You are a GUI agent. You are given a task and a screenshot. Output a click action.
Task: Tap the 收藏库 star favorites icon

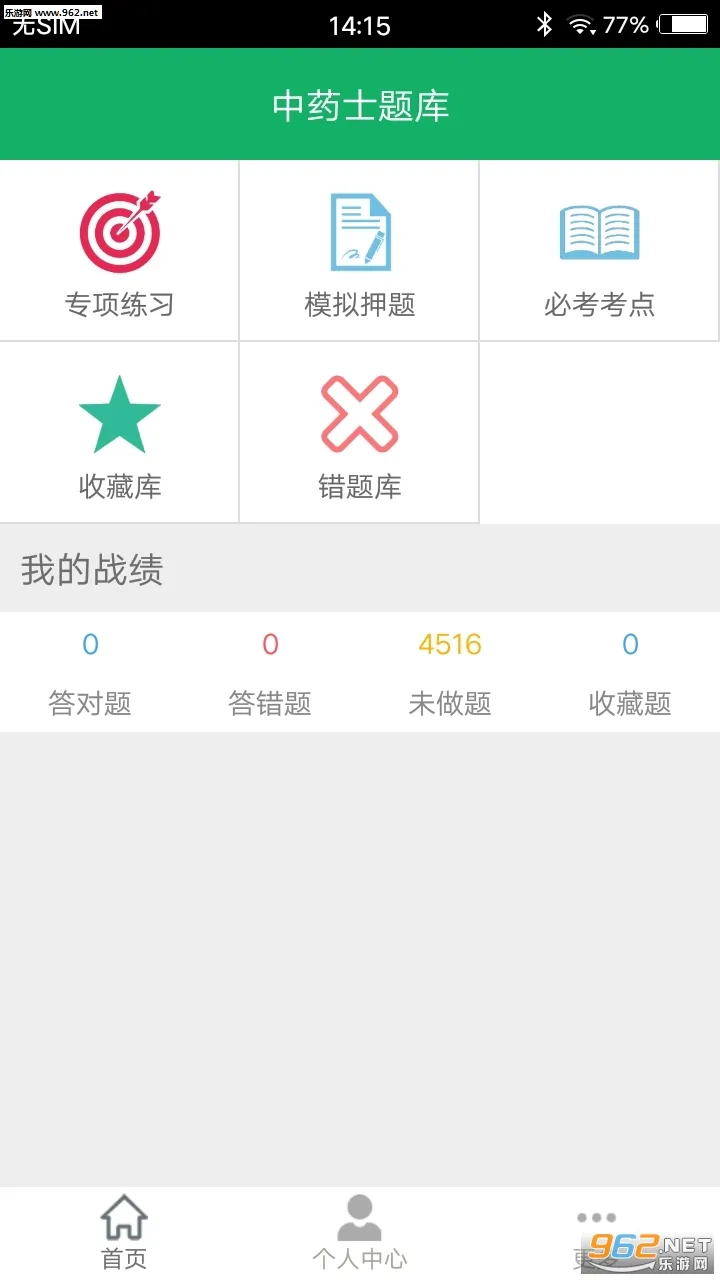(120, 410)
